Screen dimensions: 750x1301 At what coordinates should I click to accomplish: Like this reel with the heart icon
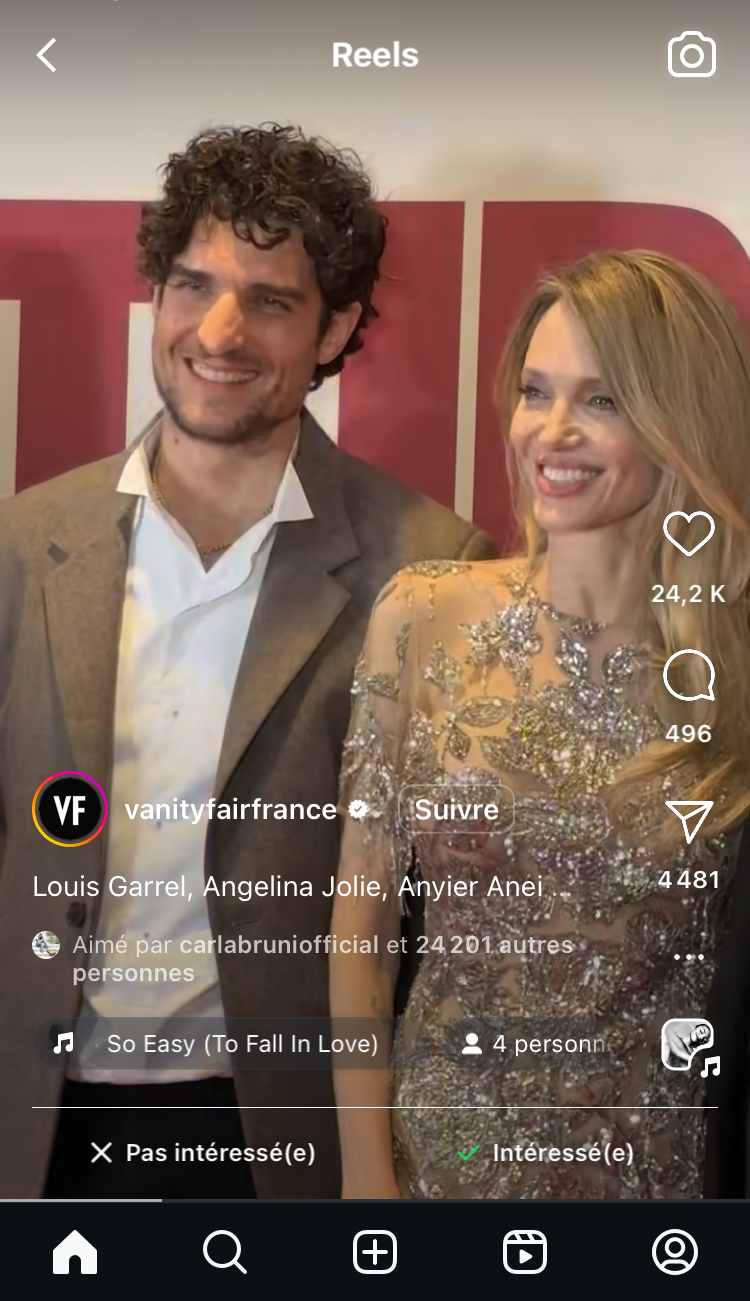pyautogui.click(x=689, y=534)
